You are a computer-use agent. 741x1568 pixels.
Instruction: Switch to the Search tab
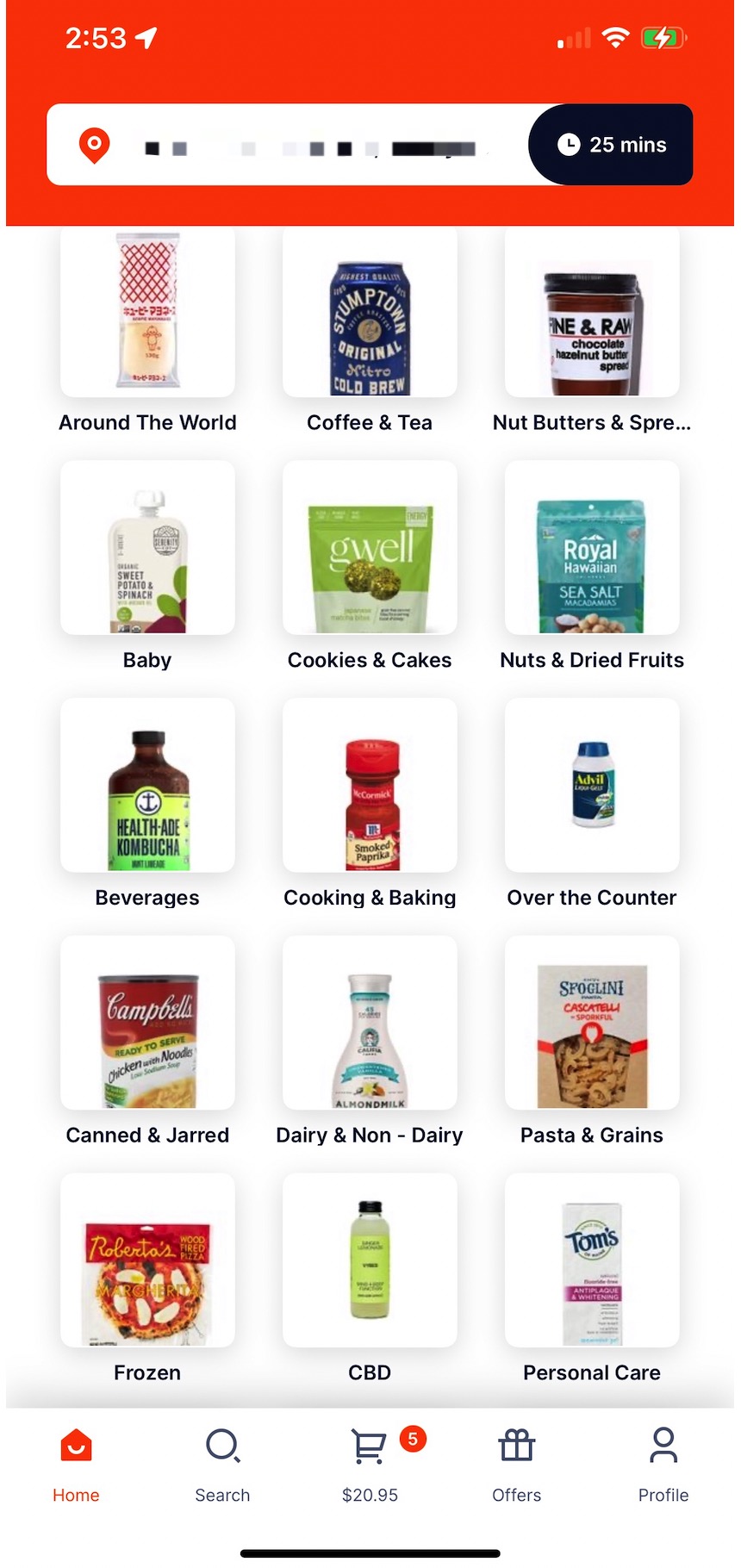point(222,1465)
